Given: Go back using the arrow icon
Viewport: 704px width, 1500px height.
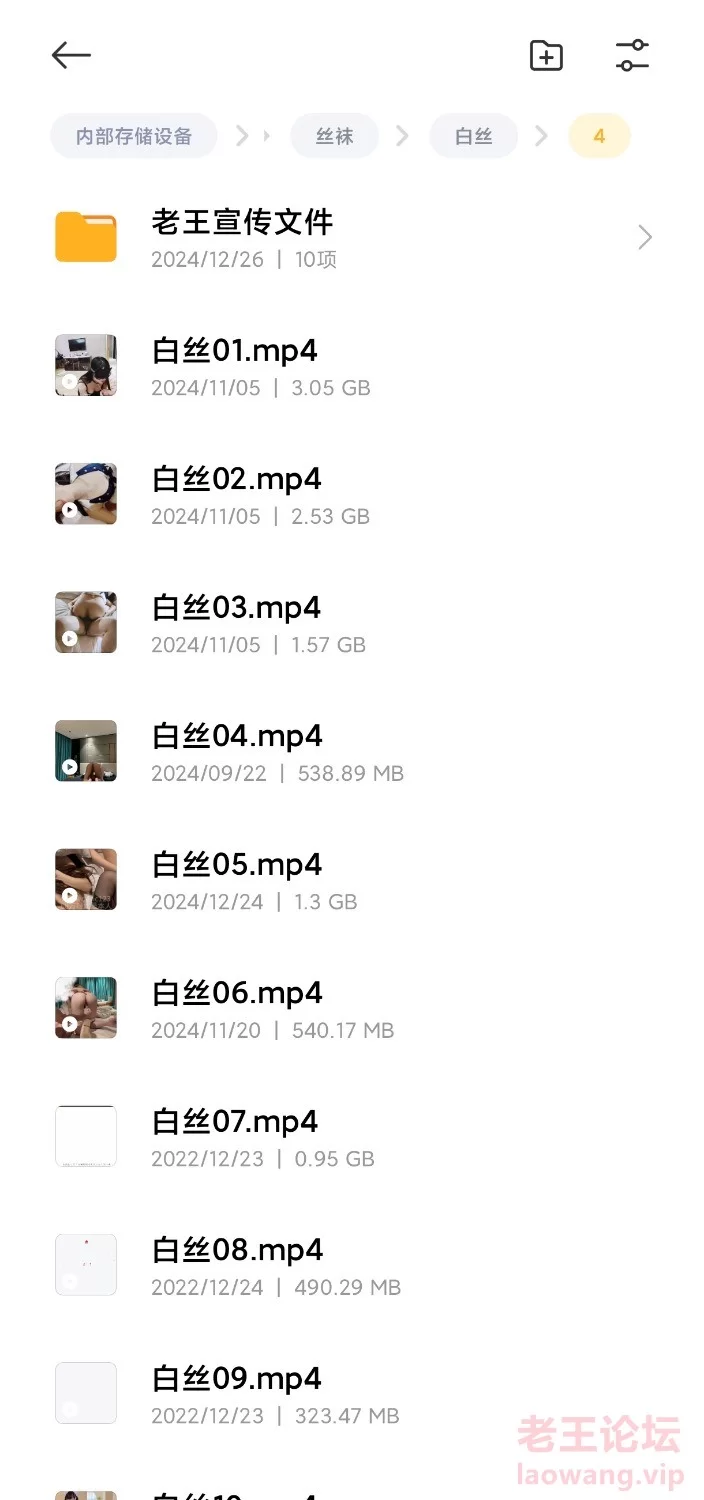Looking at the screenshot, I should point(71,56).
